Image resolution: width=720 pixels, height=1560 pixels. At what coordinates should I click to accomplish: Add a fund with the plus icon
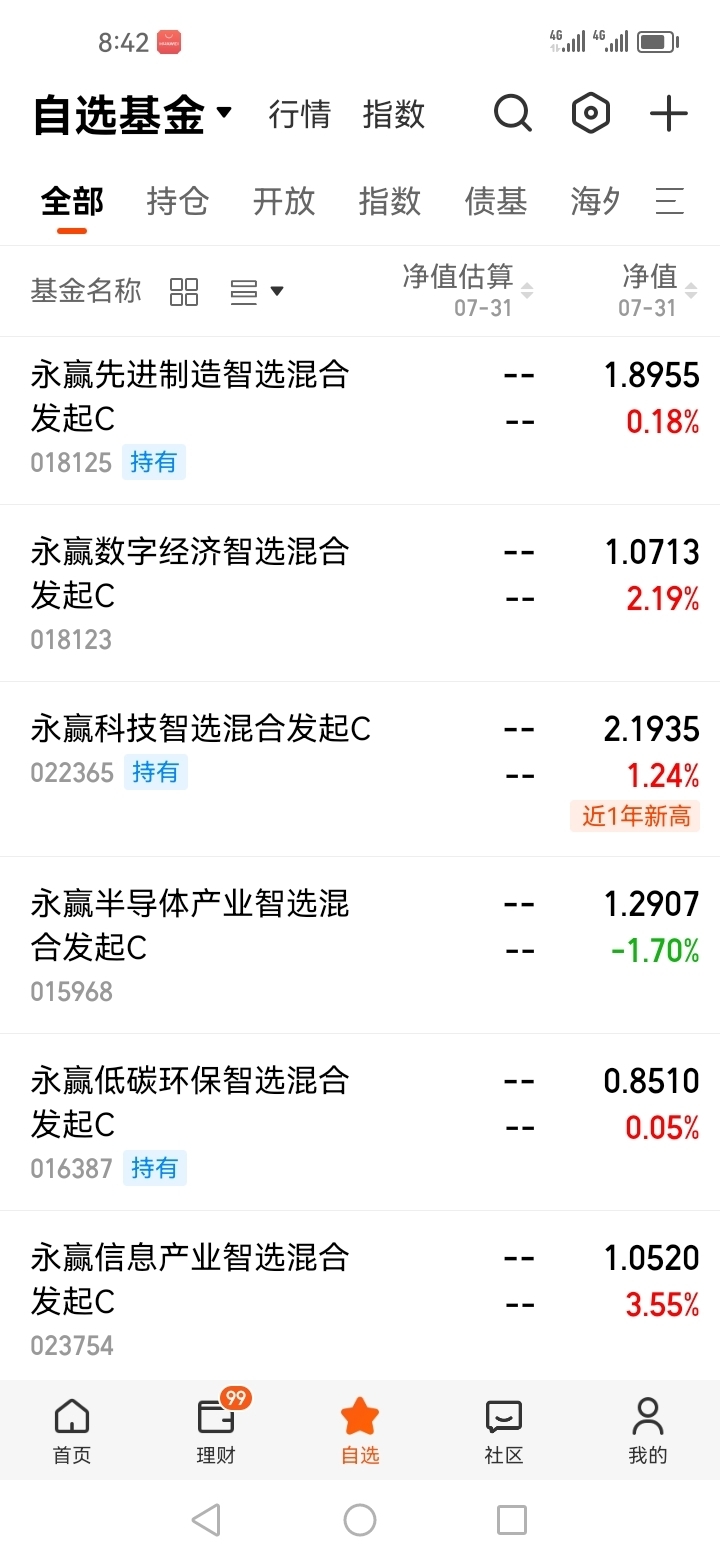669,114
